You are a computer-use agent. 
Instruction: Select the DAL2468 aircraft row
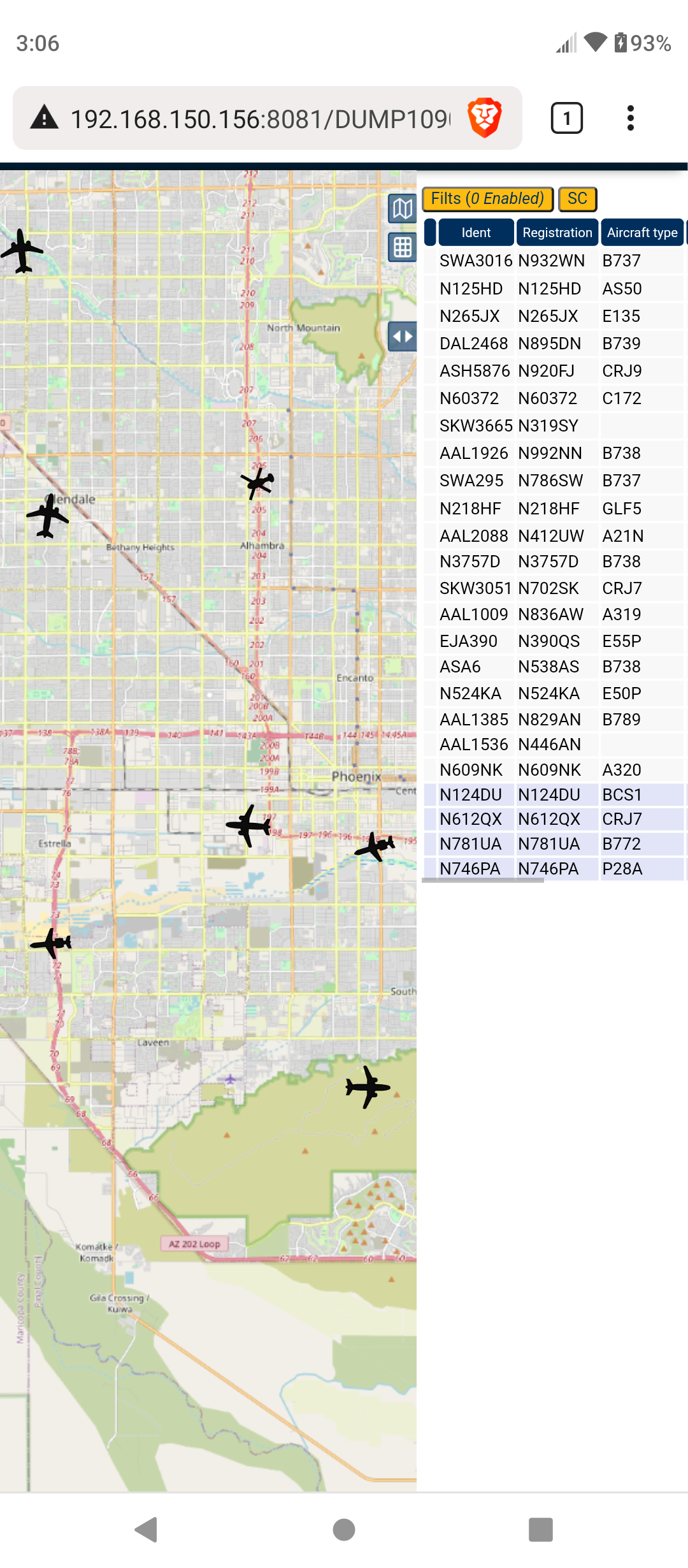554,344
